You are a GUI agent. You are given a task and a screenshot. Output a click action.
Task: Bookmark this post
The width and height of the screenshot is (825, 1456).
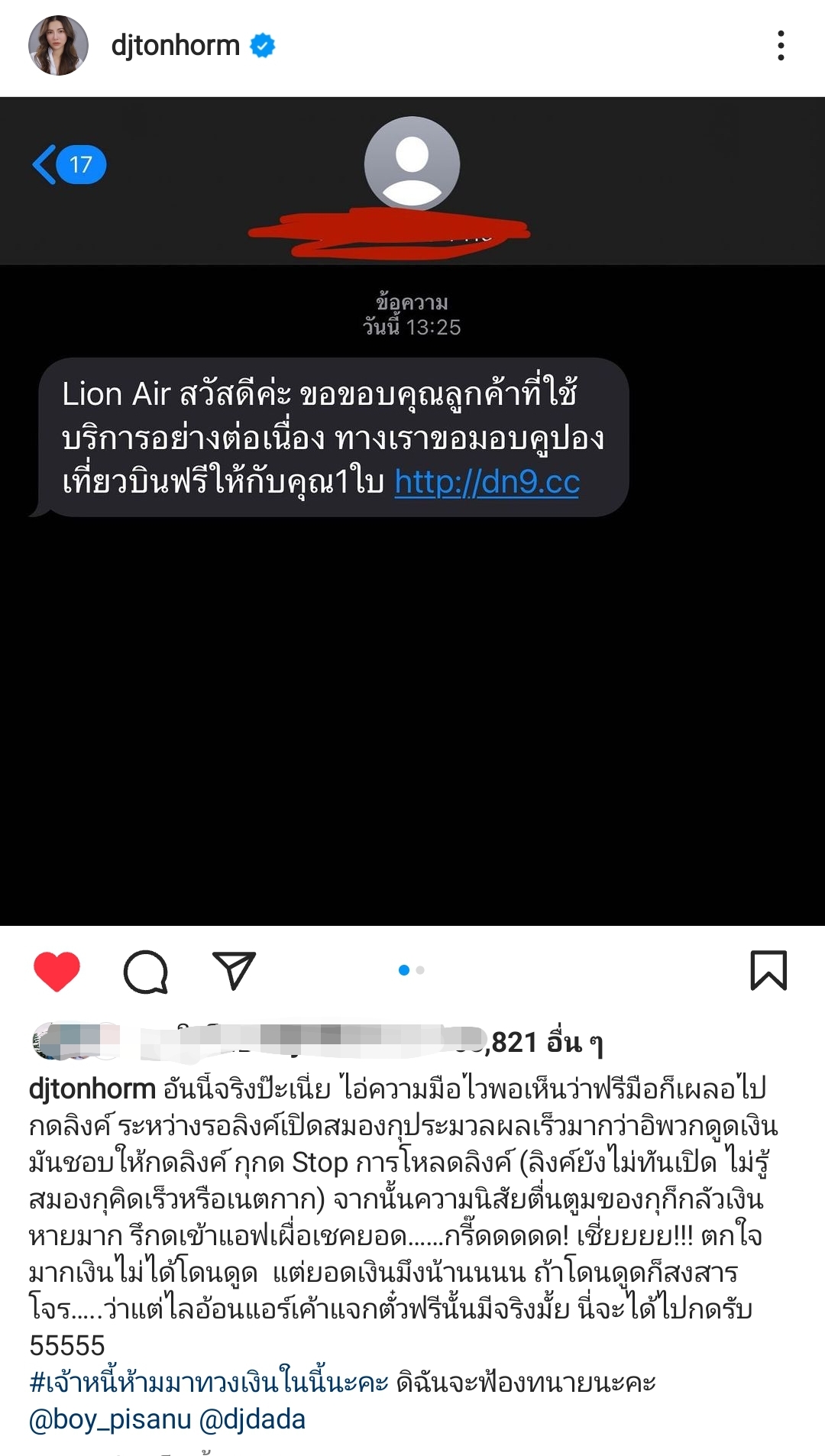click(x=768, y=970)
